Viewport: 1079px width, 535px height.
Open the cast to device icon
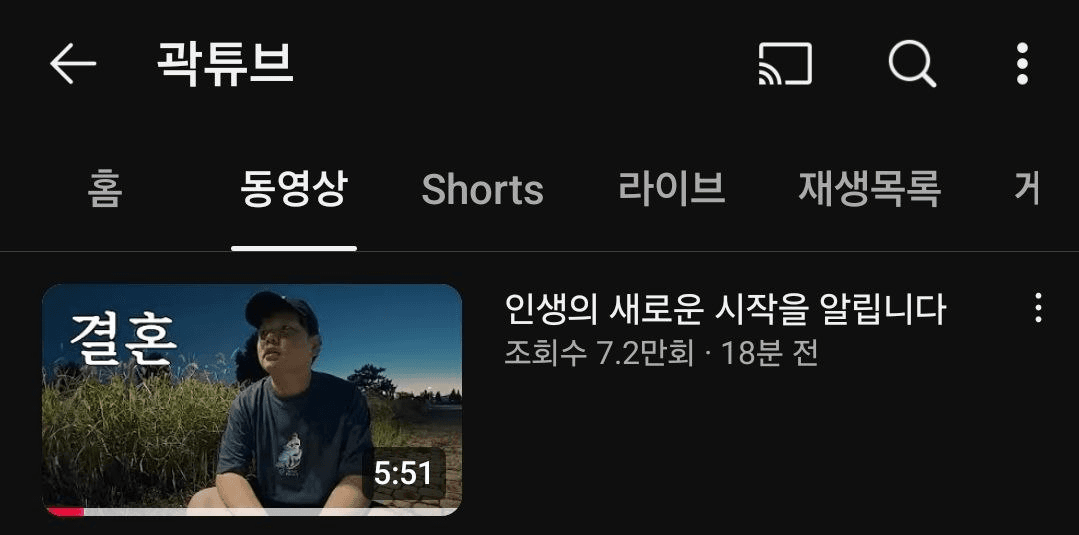coord(785,65)
